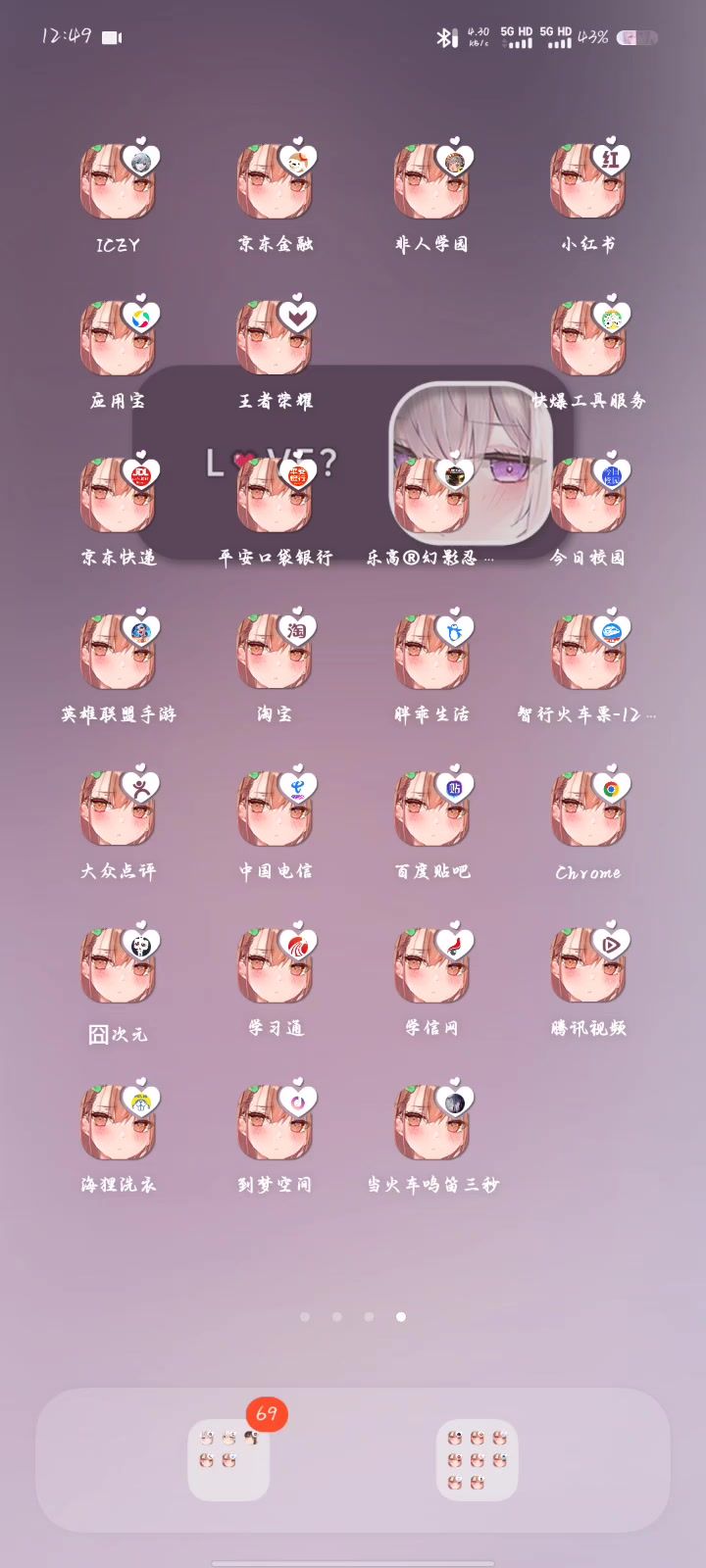
Task: Open 当火车鸣笛三秒 app
Action: point(431,1122)
